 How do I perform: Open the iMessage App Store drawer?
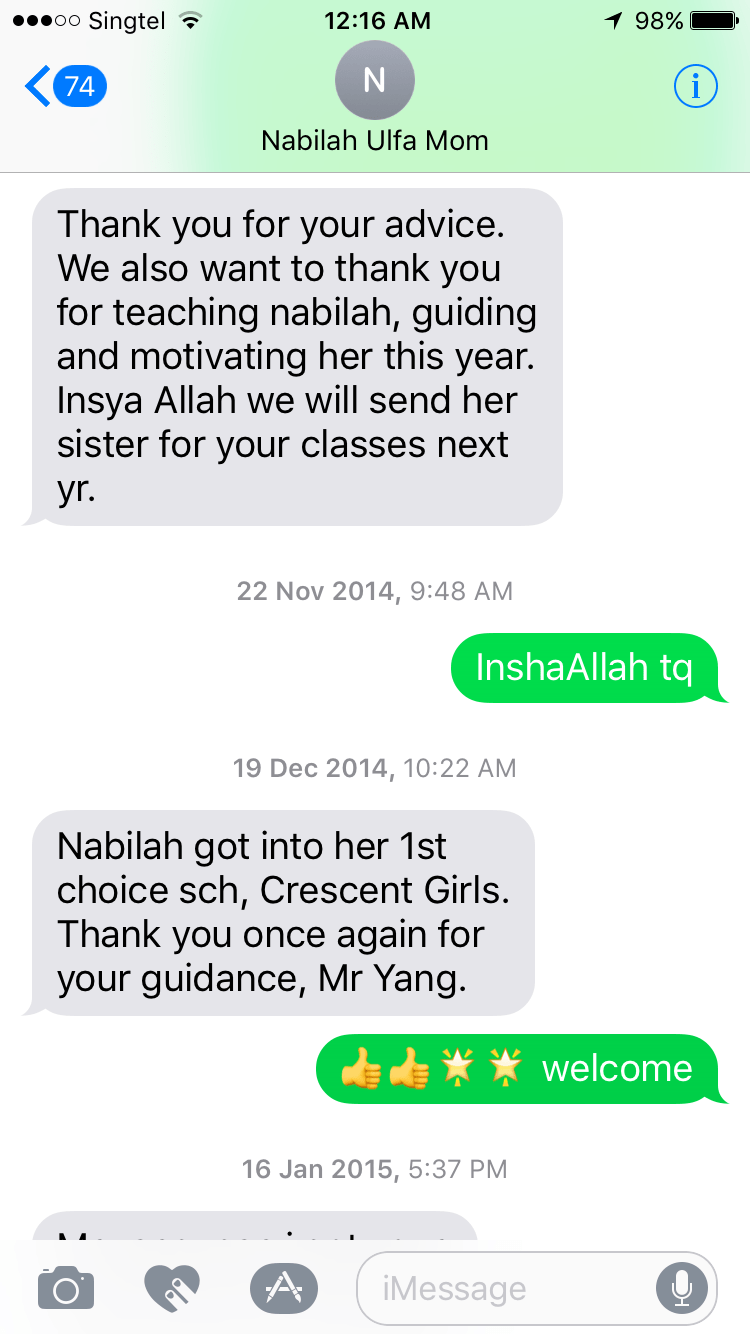[x=283, y=1288]
